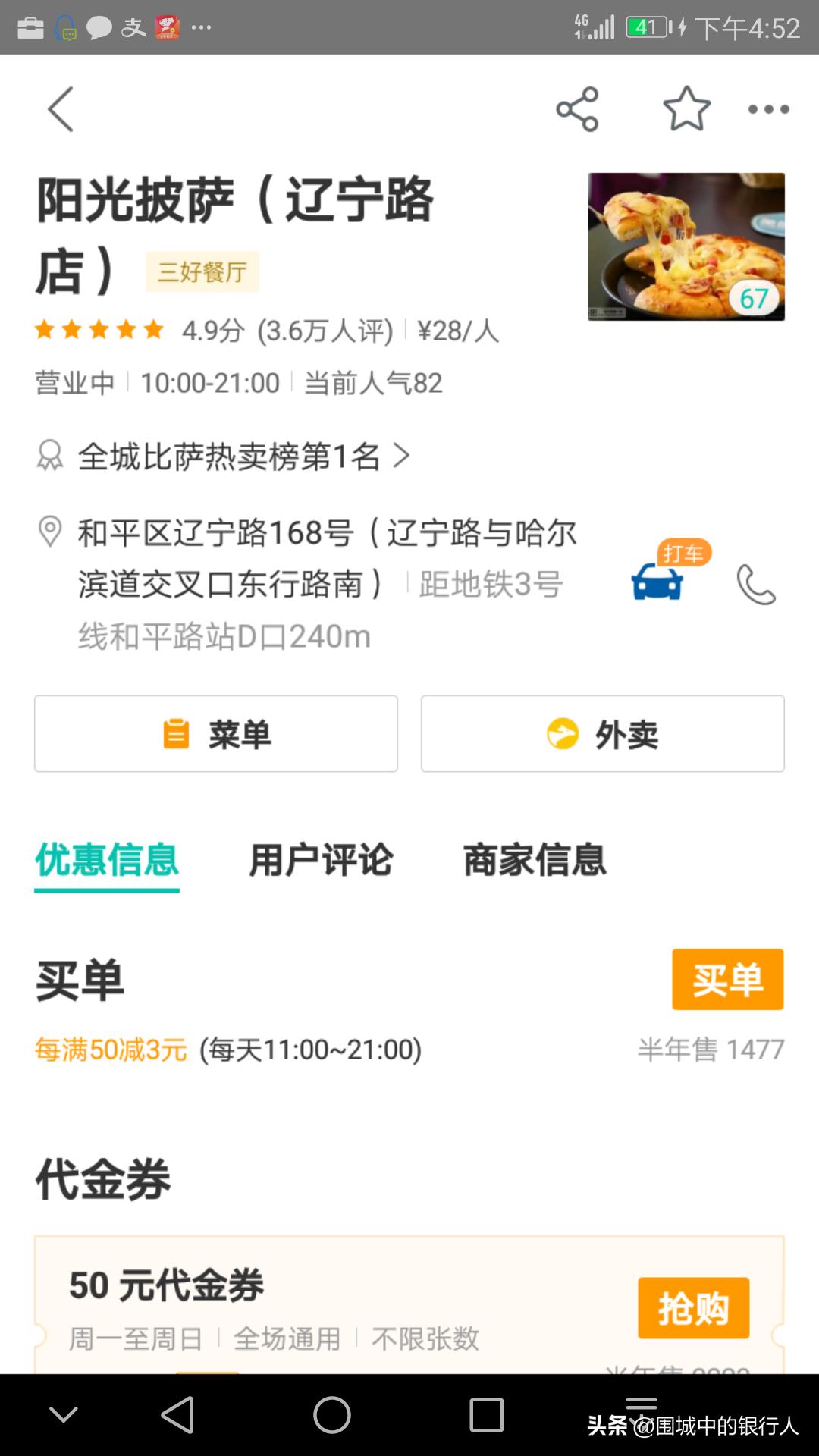Tap 抢购 to grab the 50元代金券
Viewport: 819px width, 1456px height.
click(693, 1307)
